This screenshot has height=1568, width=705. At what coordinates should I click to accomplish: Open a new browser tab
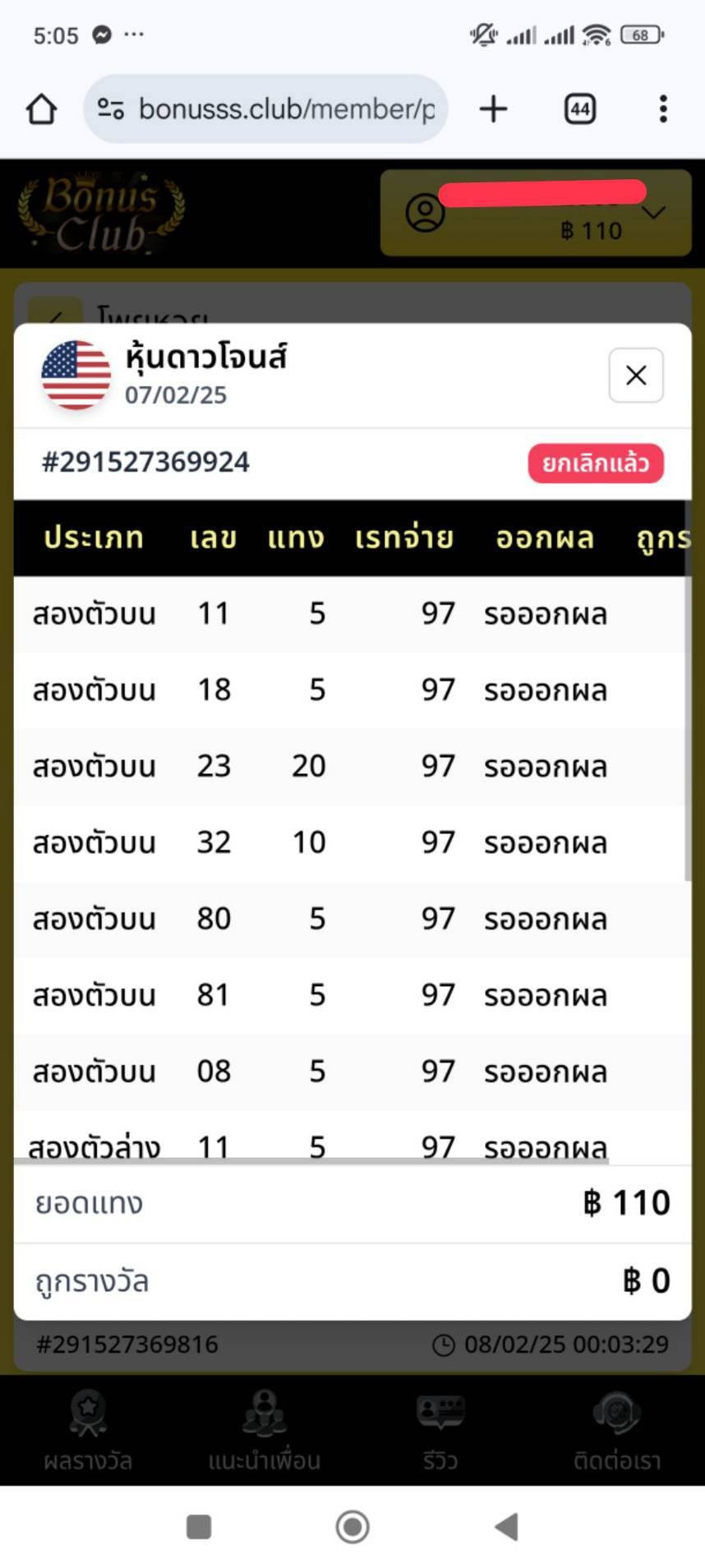493,108
